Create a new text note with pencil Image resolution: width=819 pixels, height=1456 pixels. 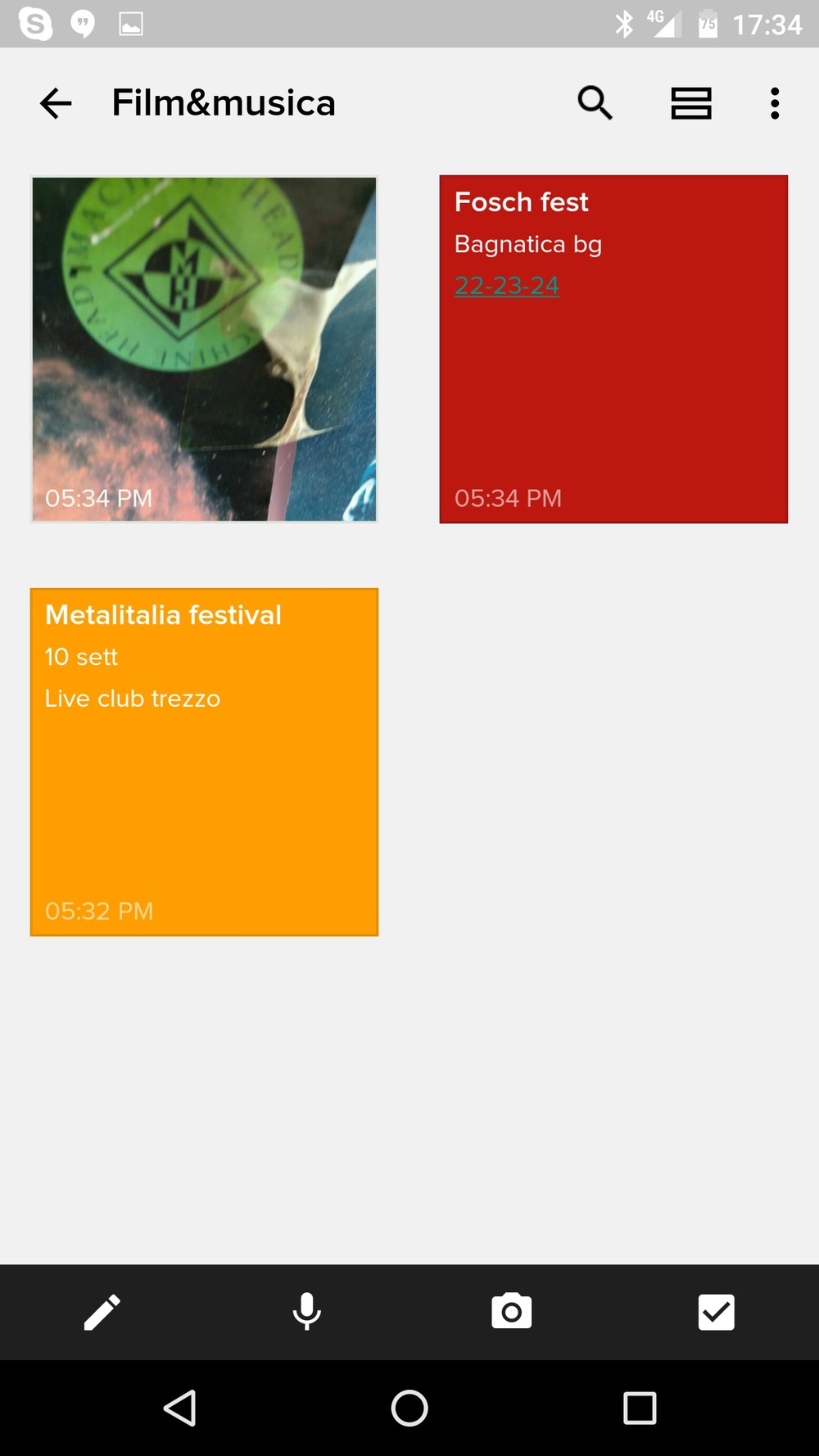[102, 1312]
